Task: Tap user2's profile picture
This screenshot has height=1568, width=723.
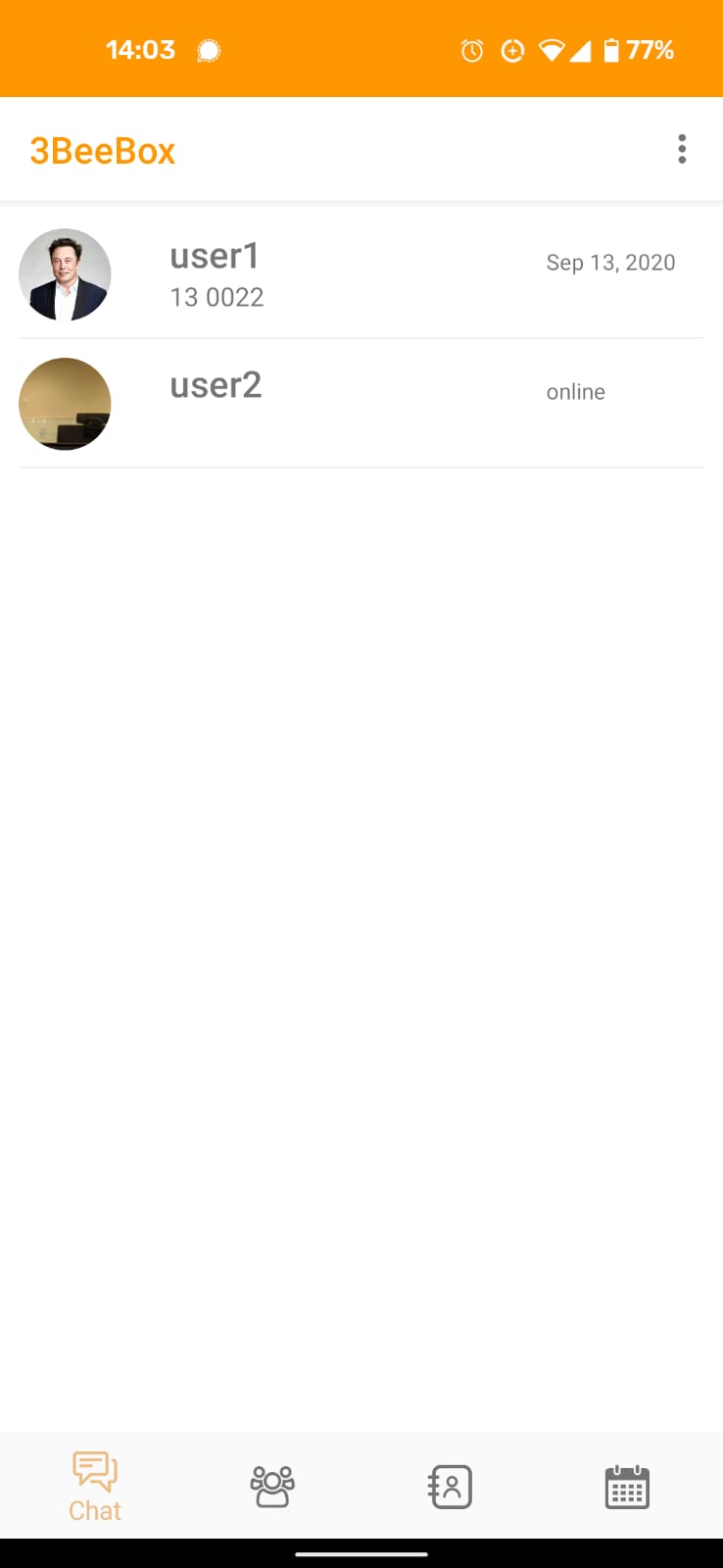Action: point(65,404)
